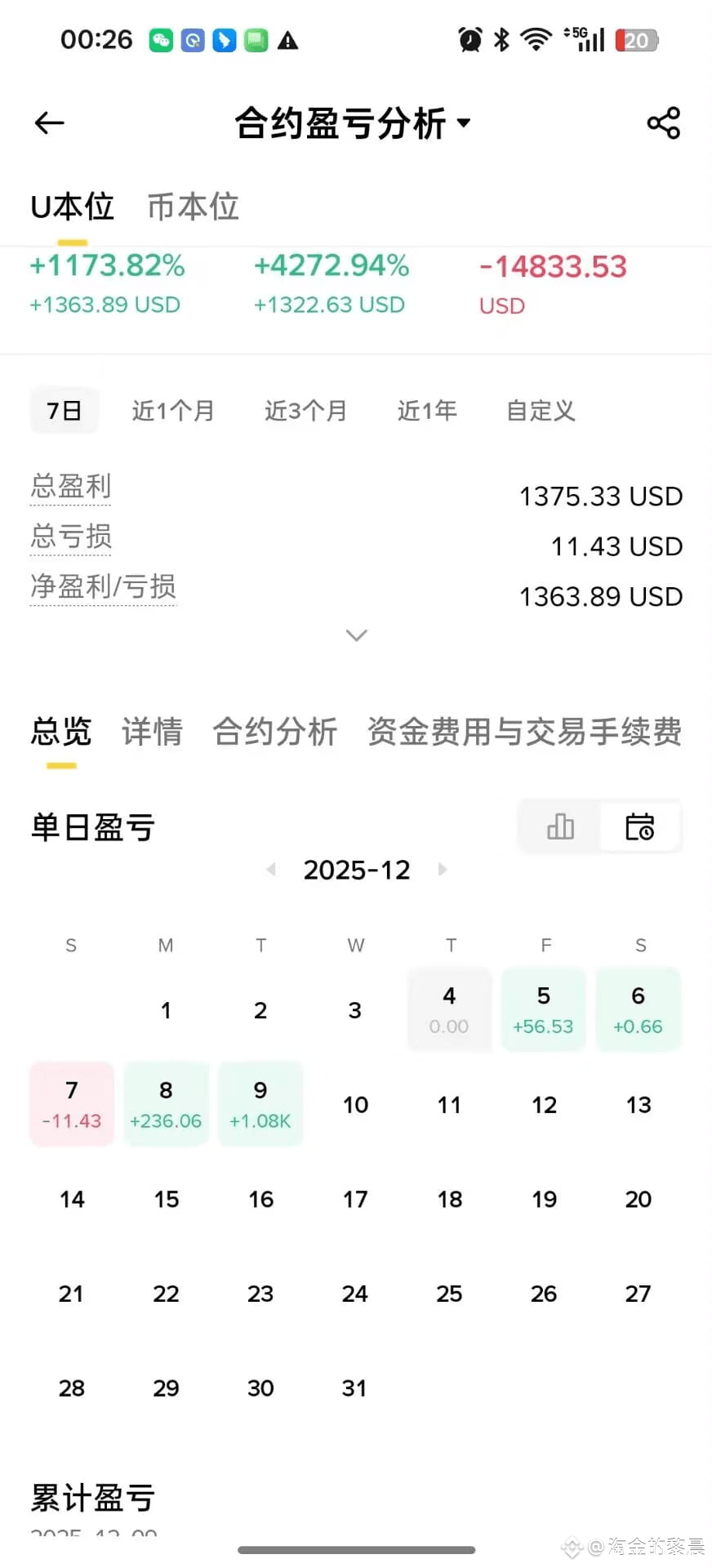Switch range to 近3个月
This screenshot has width=712, height=1568.
coord(305,410)
